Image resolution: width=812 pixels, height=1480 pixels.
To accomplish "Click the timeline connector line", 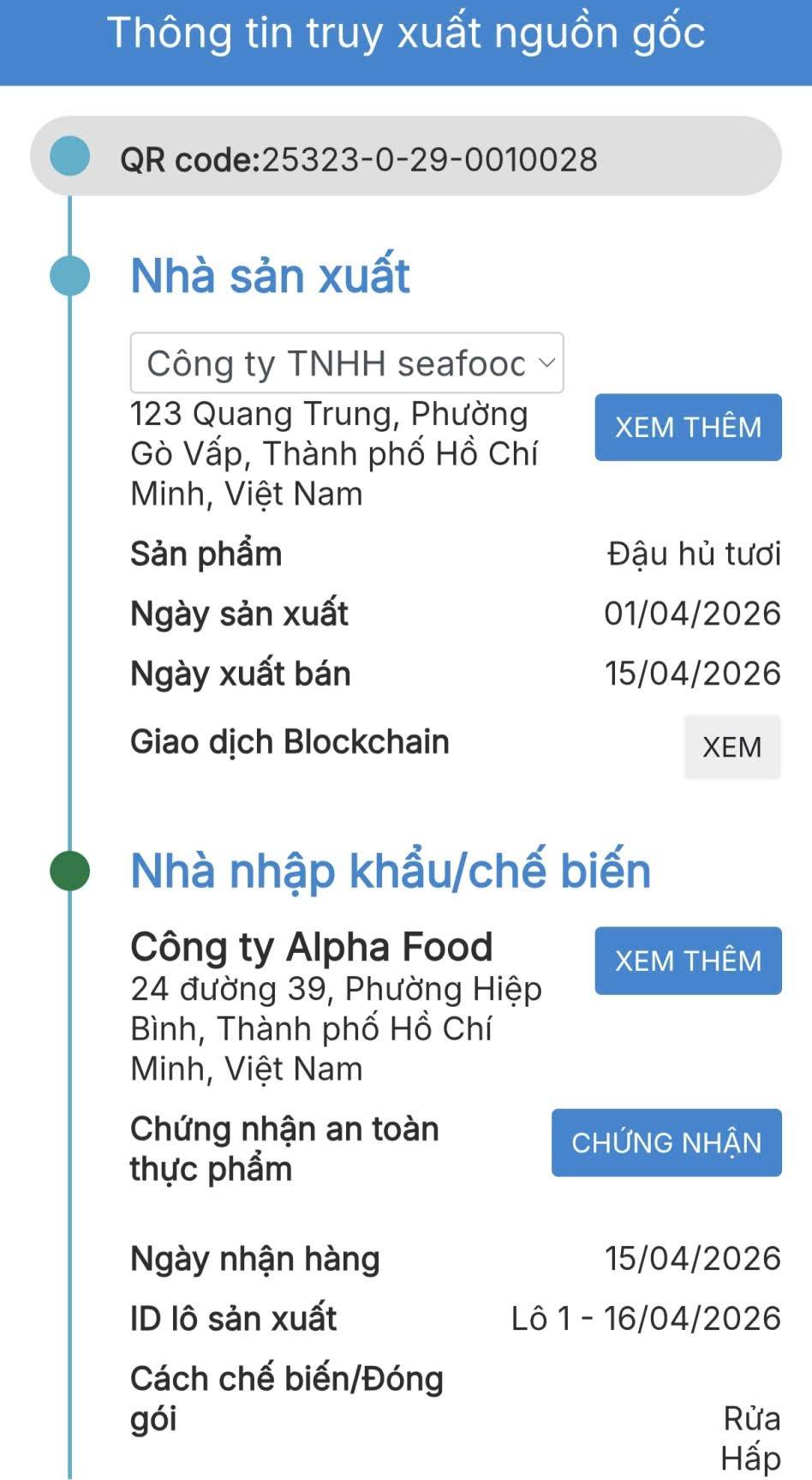I will (x=69, y=600).
